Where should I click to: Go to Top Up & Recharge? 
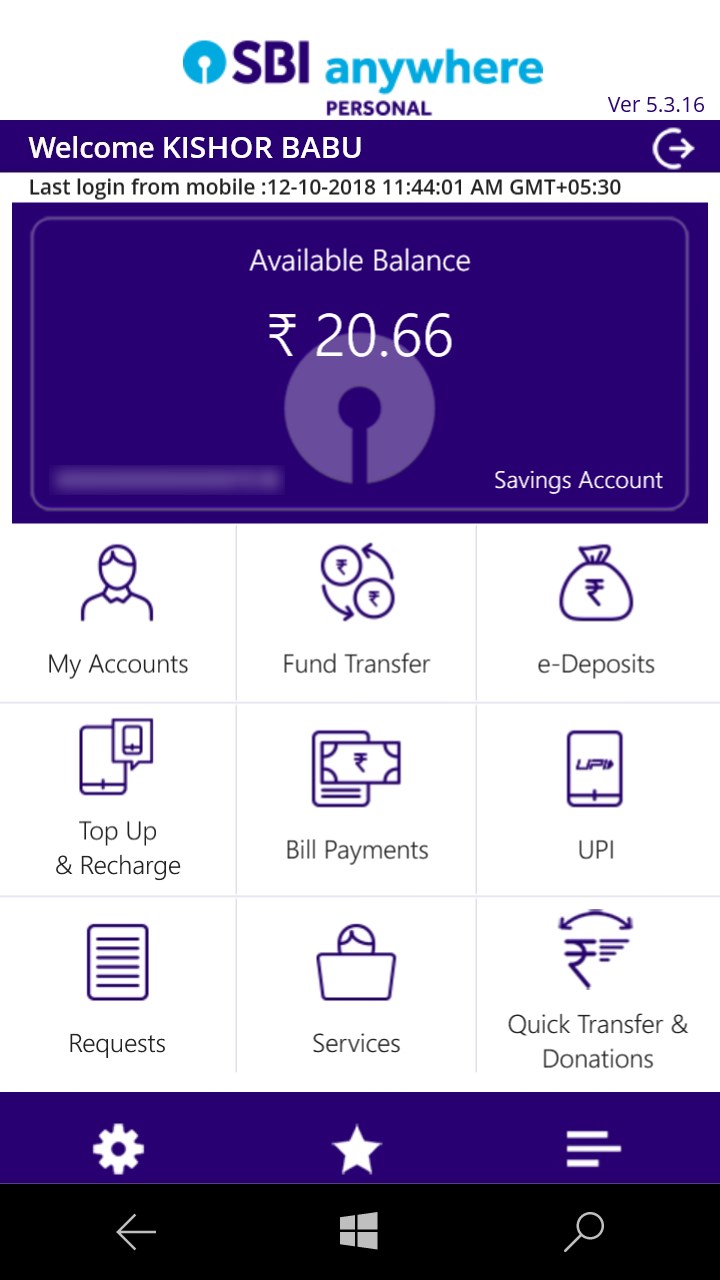[x=118, y=798]
